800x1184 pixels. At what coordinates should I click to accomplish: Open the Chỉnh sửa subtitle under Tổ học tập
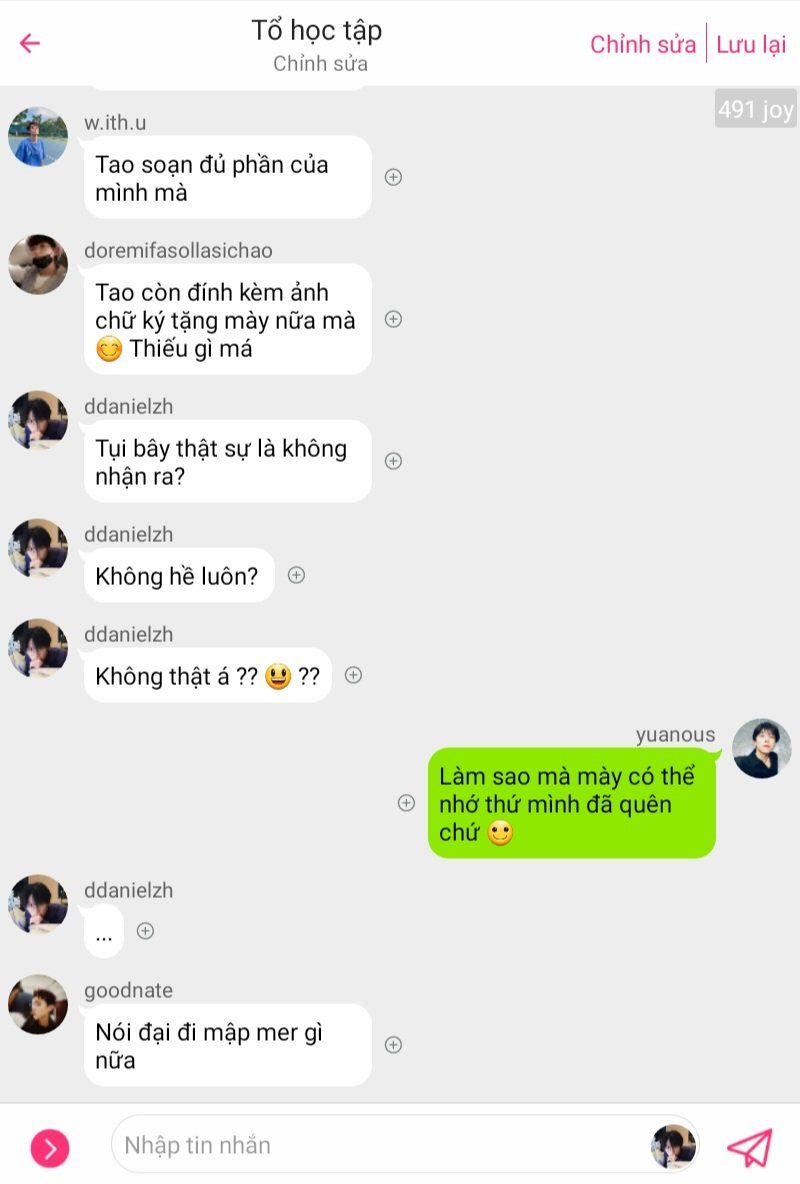click(x=320, y=63)
